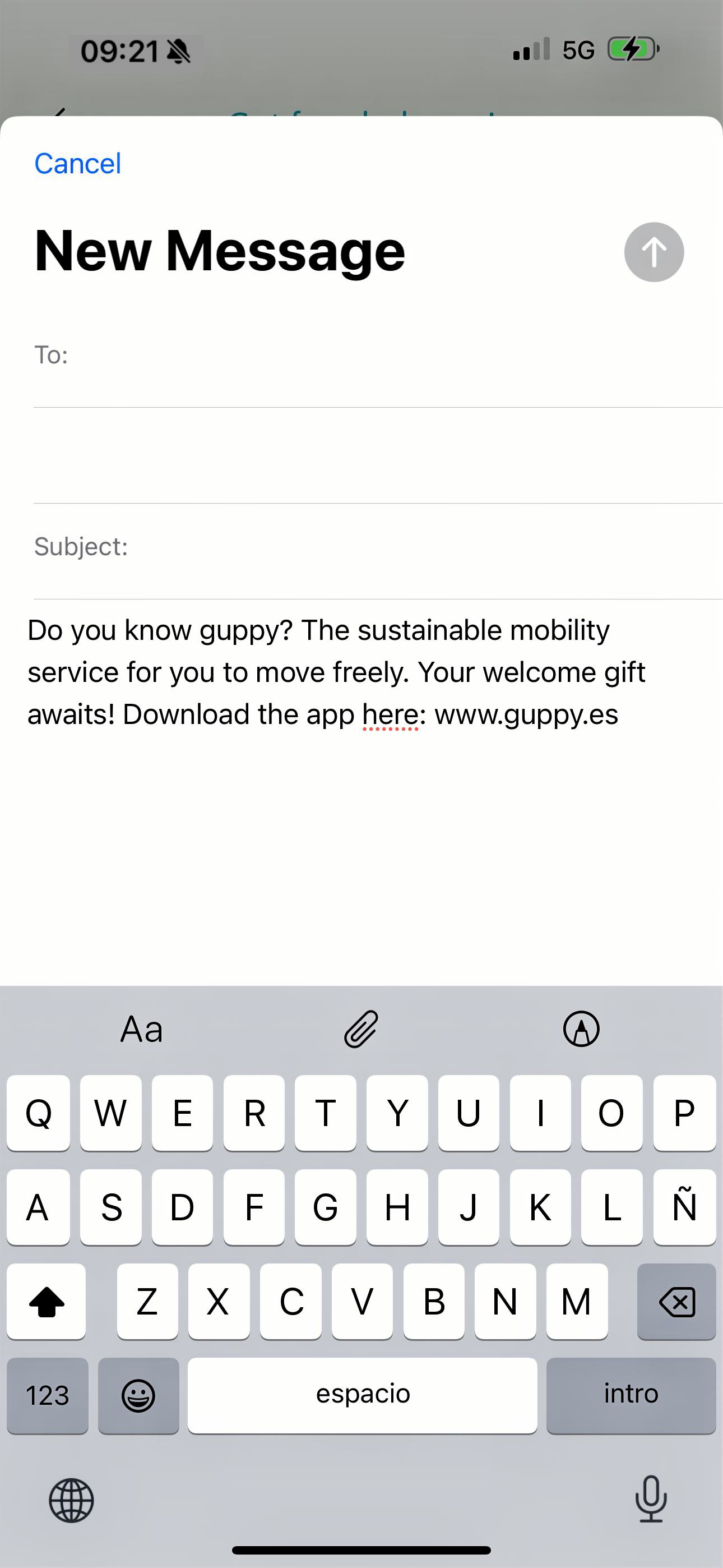This screenshot has height=1568, width=723.
Task: Switch the keyboard to numbers with 123
Action: (x=48, y=1395)
